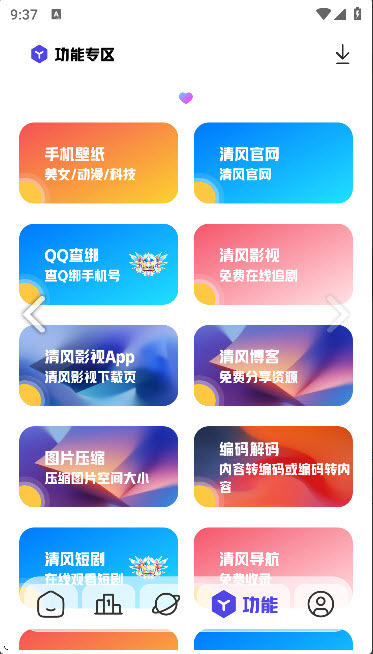Image resolution: width=373 pixels, height=654 pixels.
Task: Switch to the profile tab
Action: pos(321,604)
